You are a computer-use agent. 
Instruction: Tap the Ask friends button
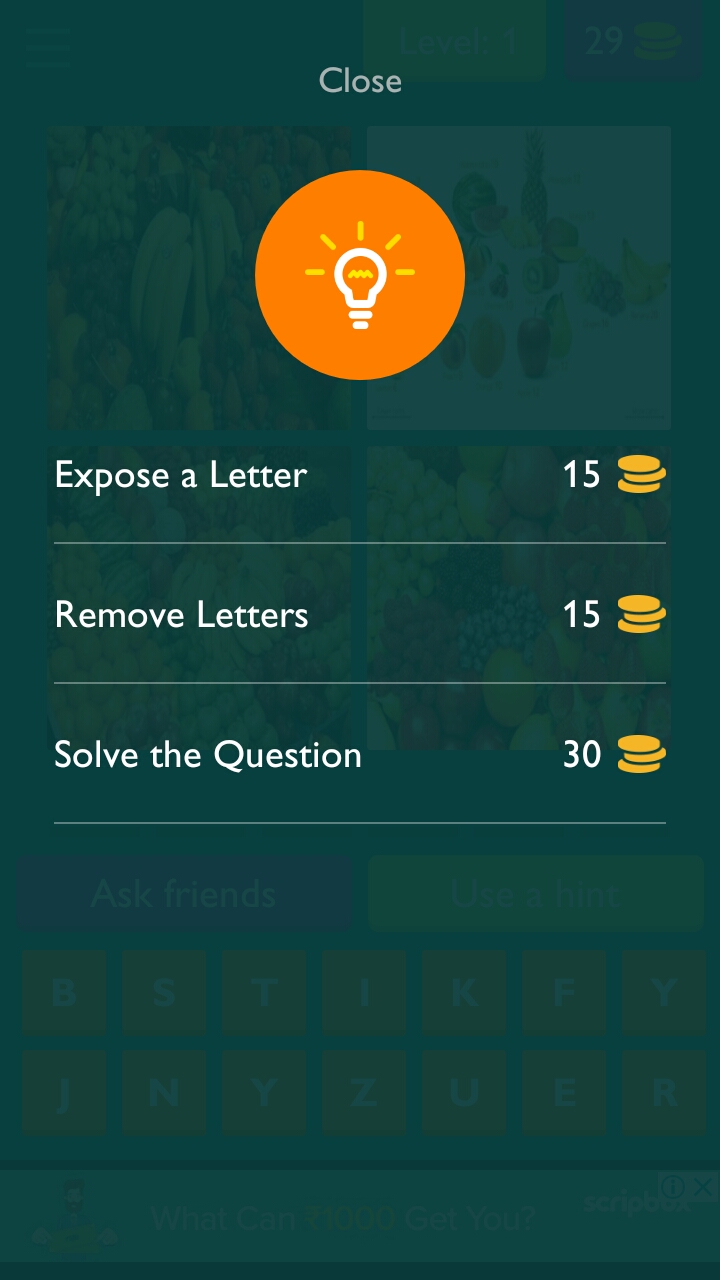pyautogui.click(x=183, y=893)
